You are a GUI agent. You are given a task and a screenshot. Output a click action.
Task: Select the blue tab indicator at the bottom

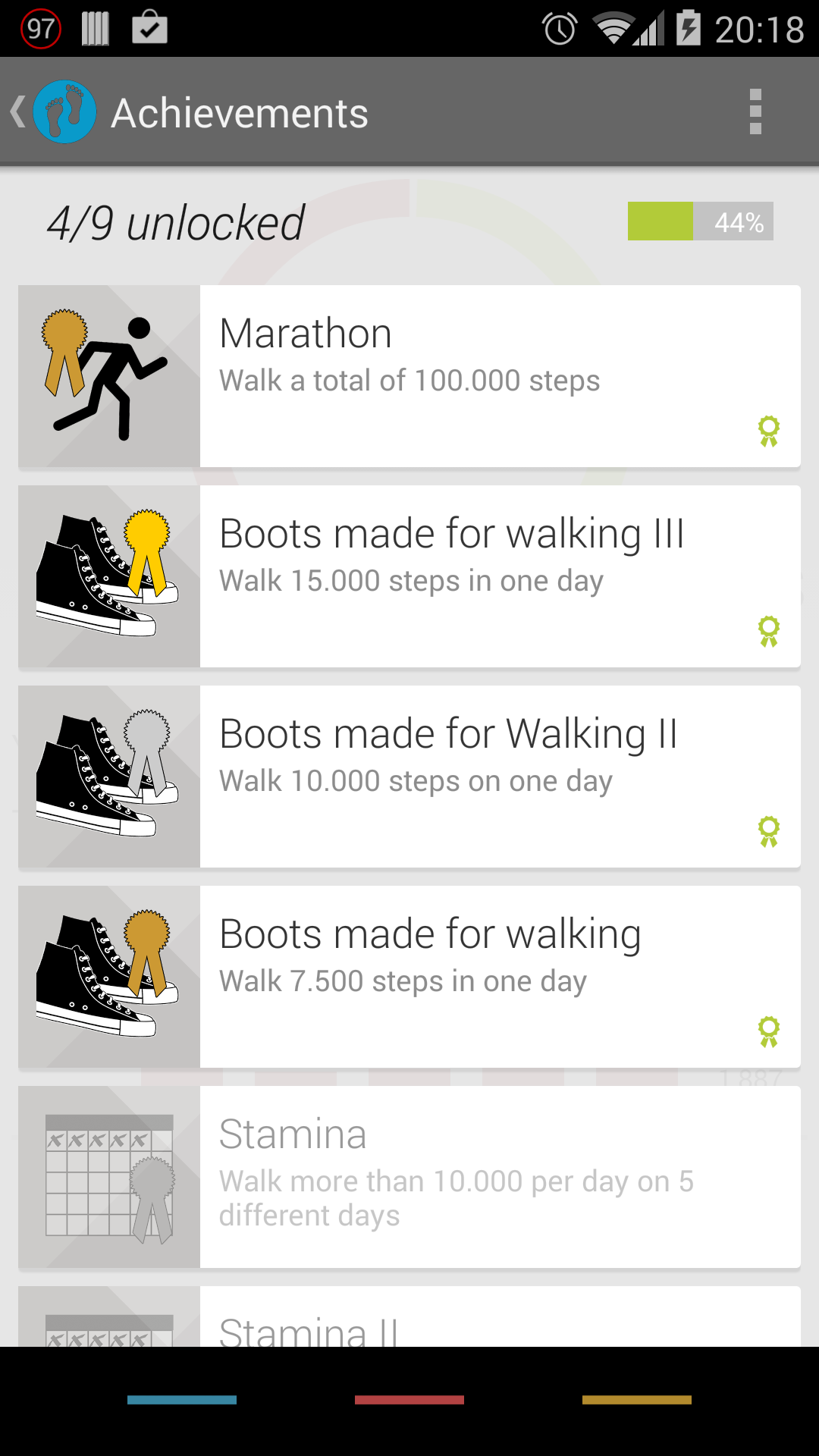click(182, 1399)
